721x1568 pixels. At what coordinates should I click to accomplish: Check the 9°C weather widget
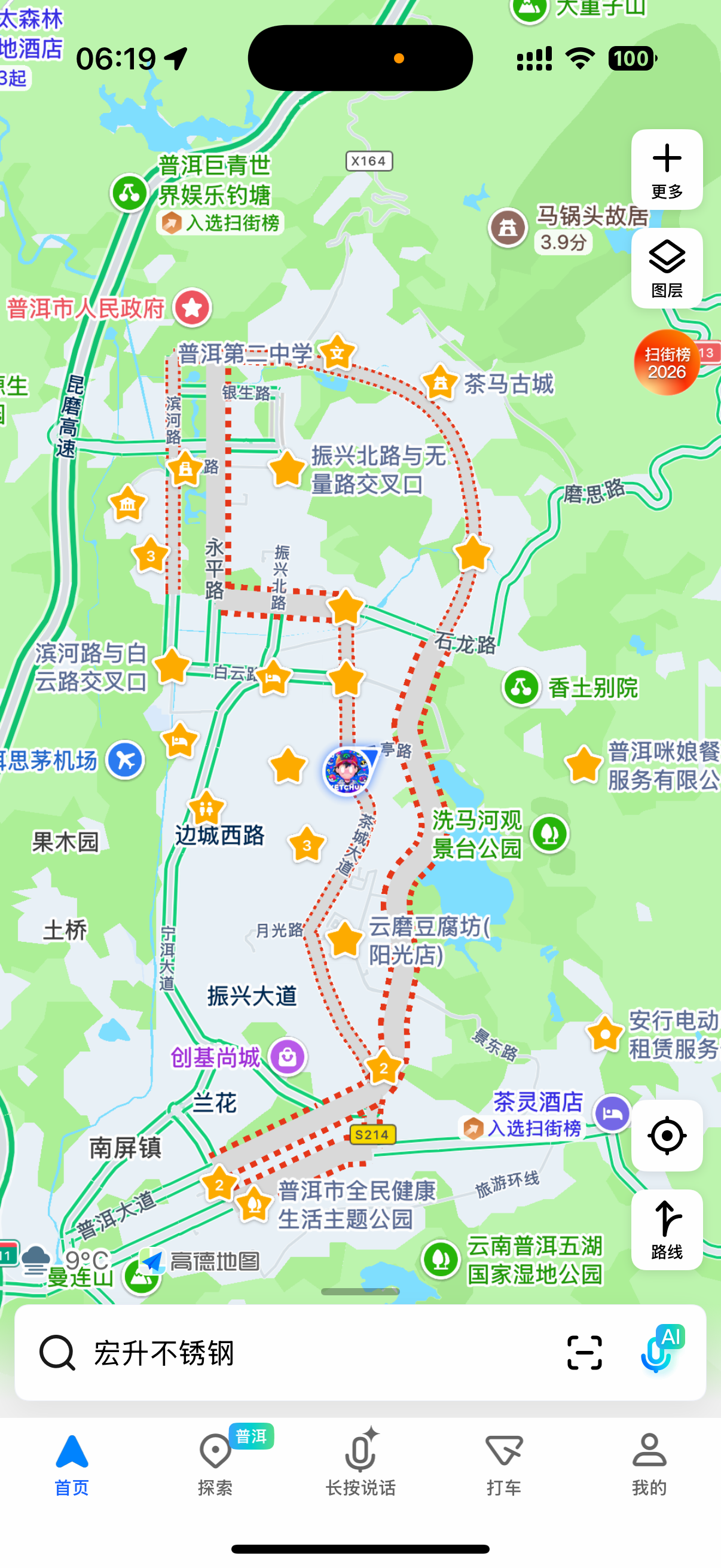pyautogui.click(x=67, y=1260)
